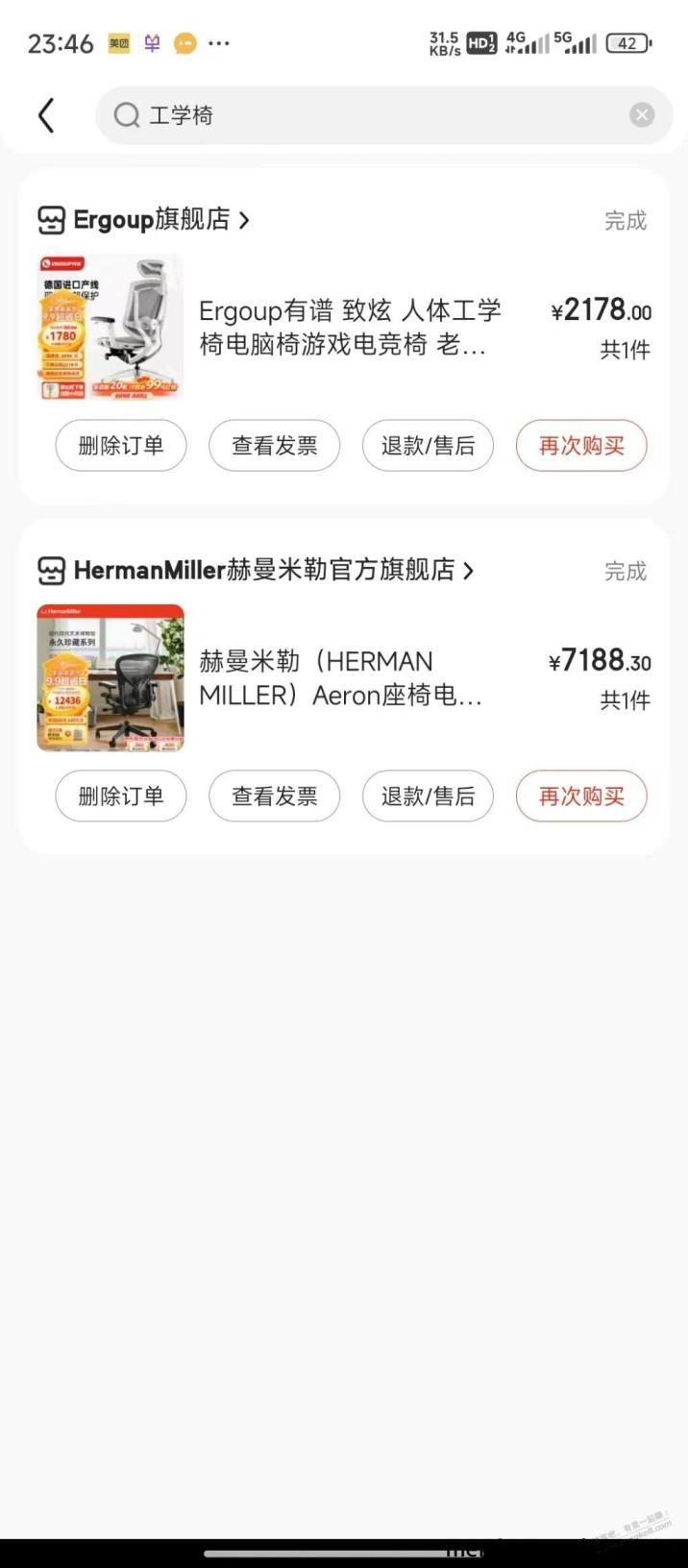Delete the Herman Miller order via 删除订单
This screenshot has width=688, height=1568.
[x=120, y=796]
